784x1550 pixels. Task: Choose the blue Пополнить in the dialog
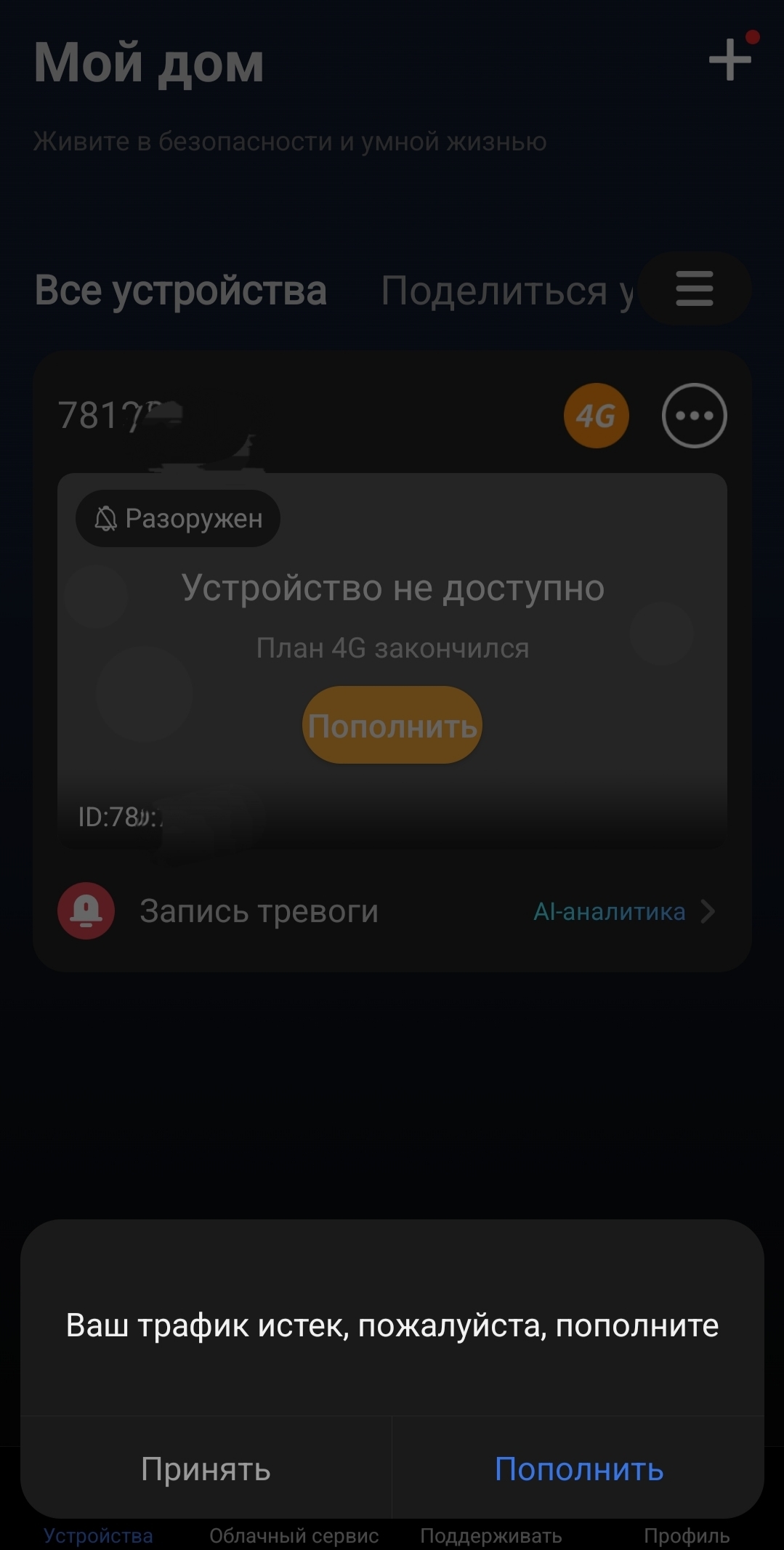(578, 1469)
